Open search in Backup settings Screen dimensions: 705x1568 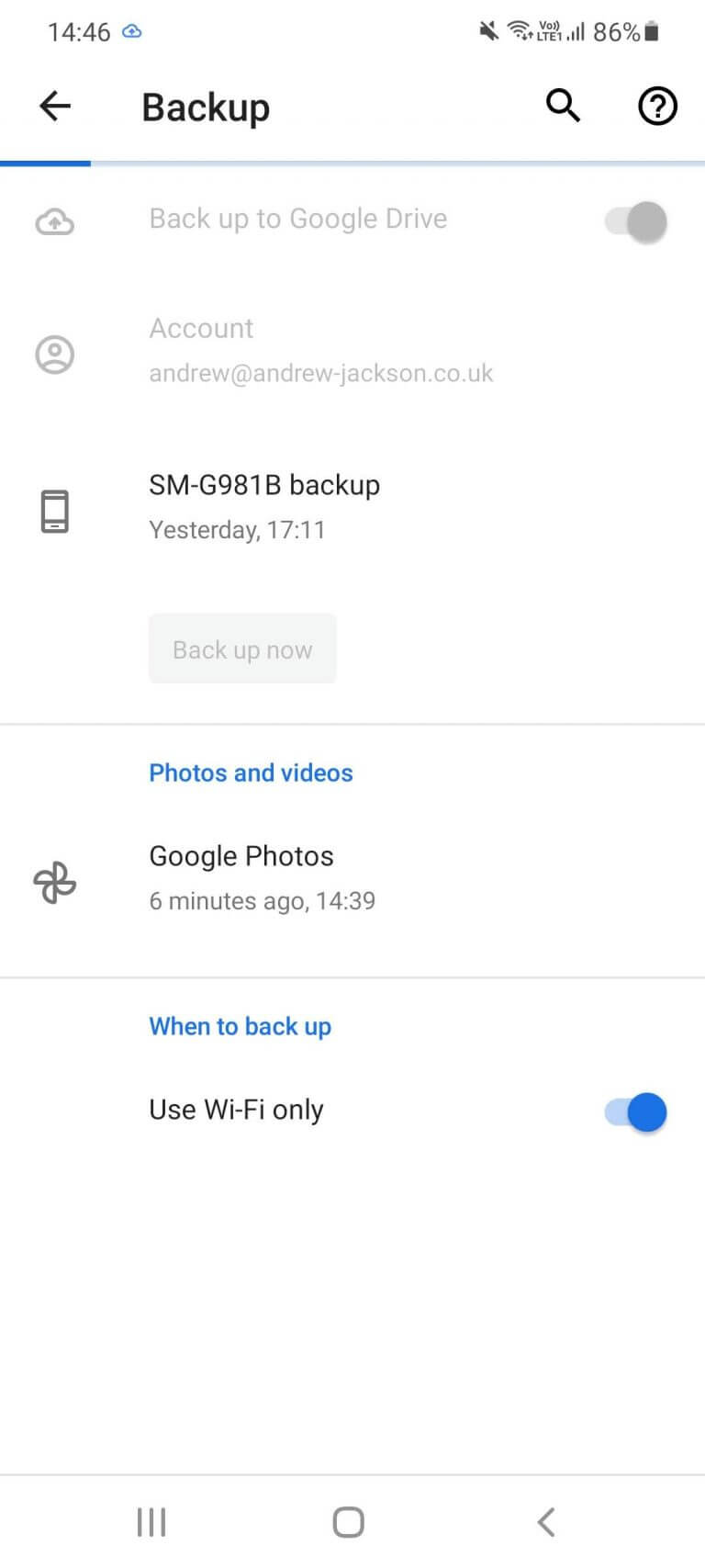563,106
